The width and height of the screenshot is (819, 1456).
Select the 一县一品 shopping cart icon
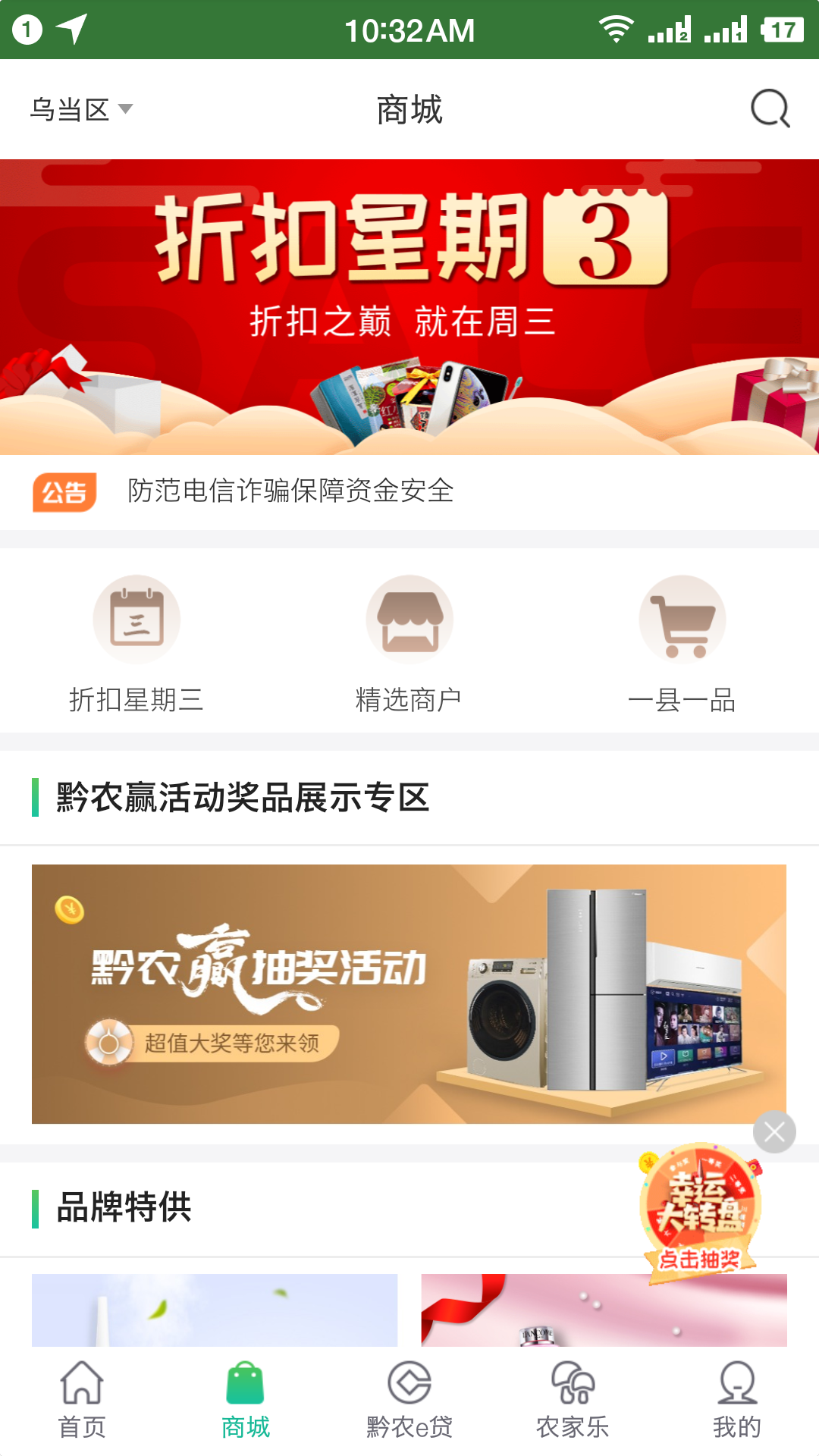pos(682,620)
